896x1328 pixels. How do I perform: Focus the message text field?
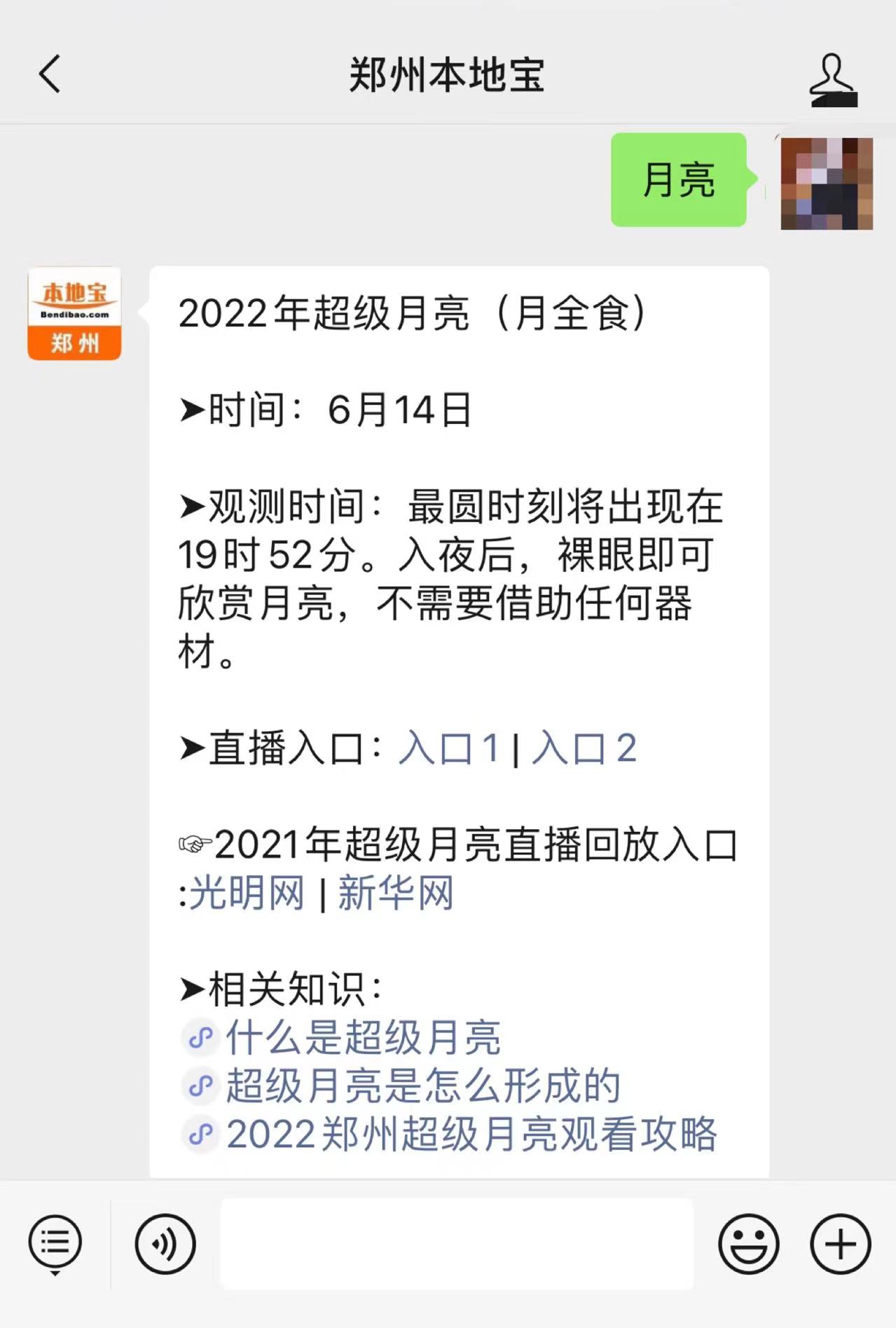pos(457,1244)
